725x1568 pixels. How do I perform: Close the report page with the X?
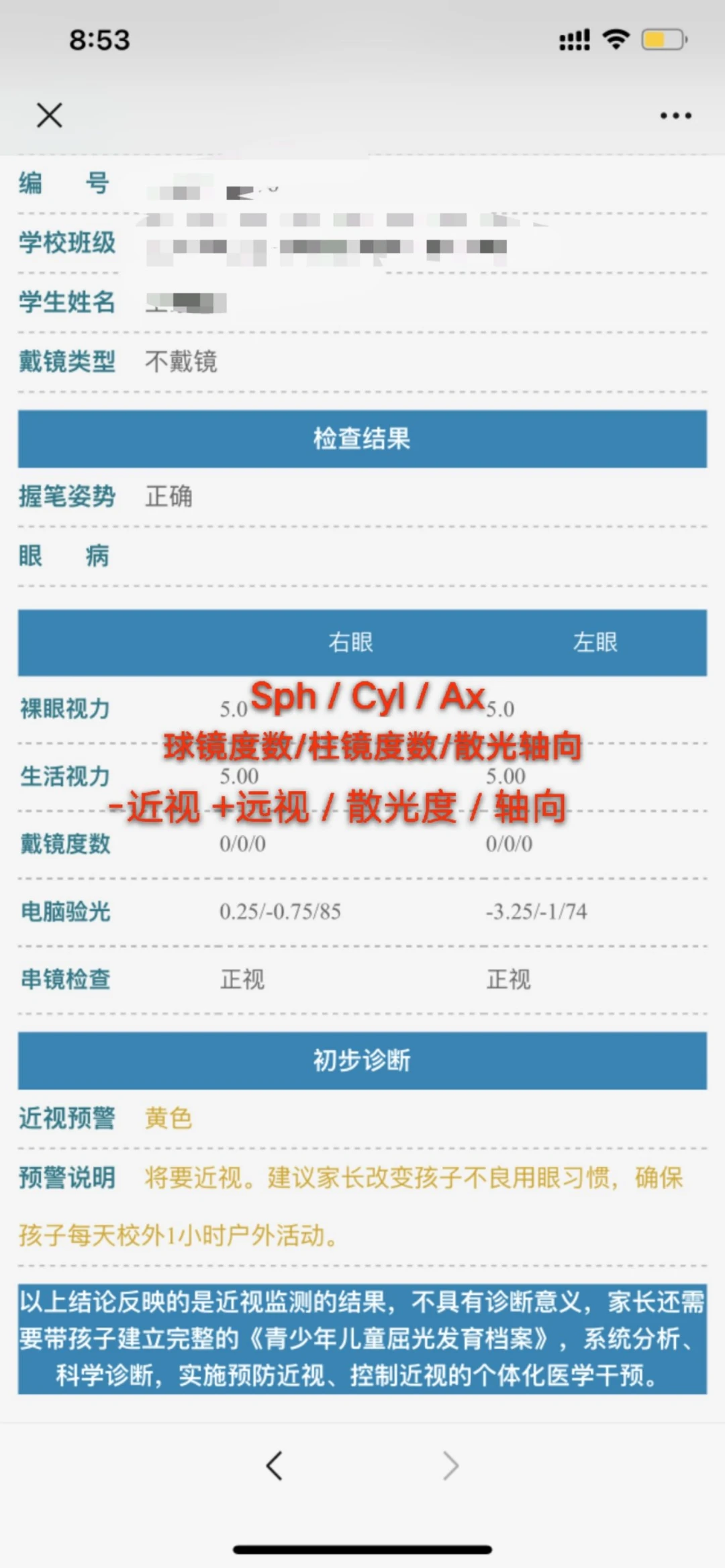click(50, 115)
